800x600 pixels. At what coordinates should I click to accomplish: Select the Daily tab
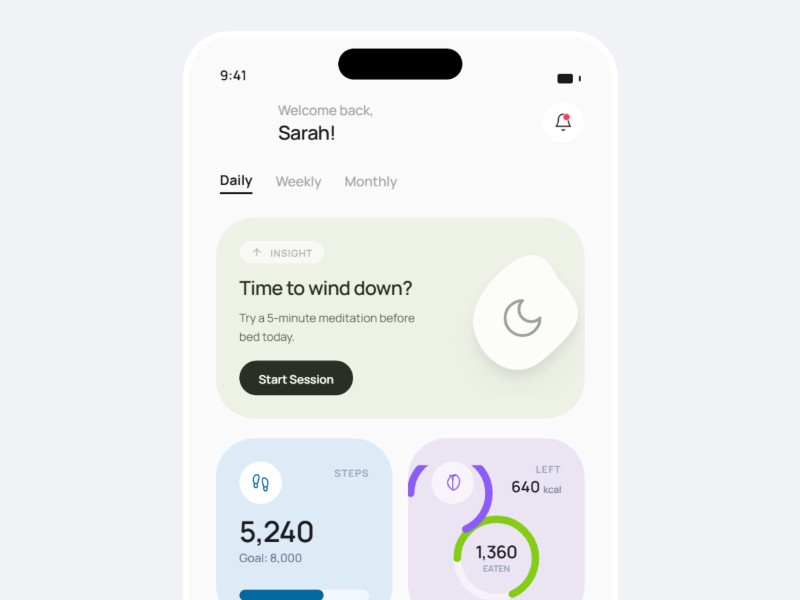tap(236, 181)
